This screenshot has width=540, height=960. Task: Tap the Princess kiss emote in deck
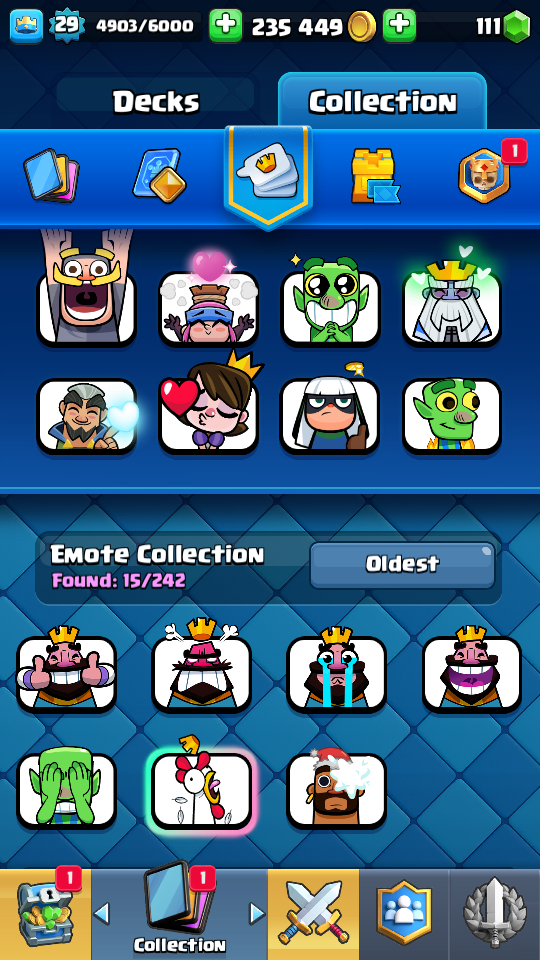click(208, 407)
